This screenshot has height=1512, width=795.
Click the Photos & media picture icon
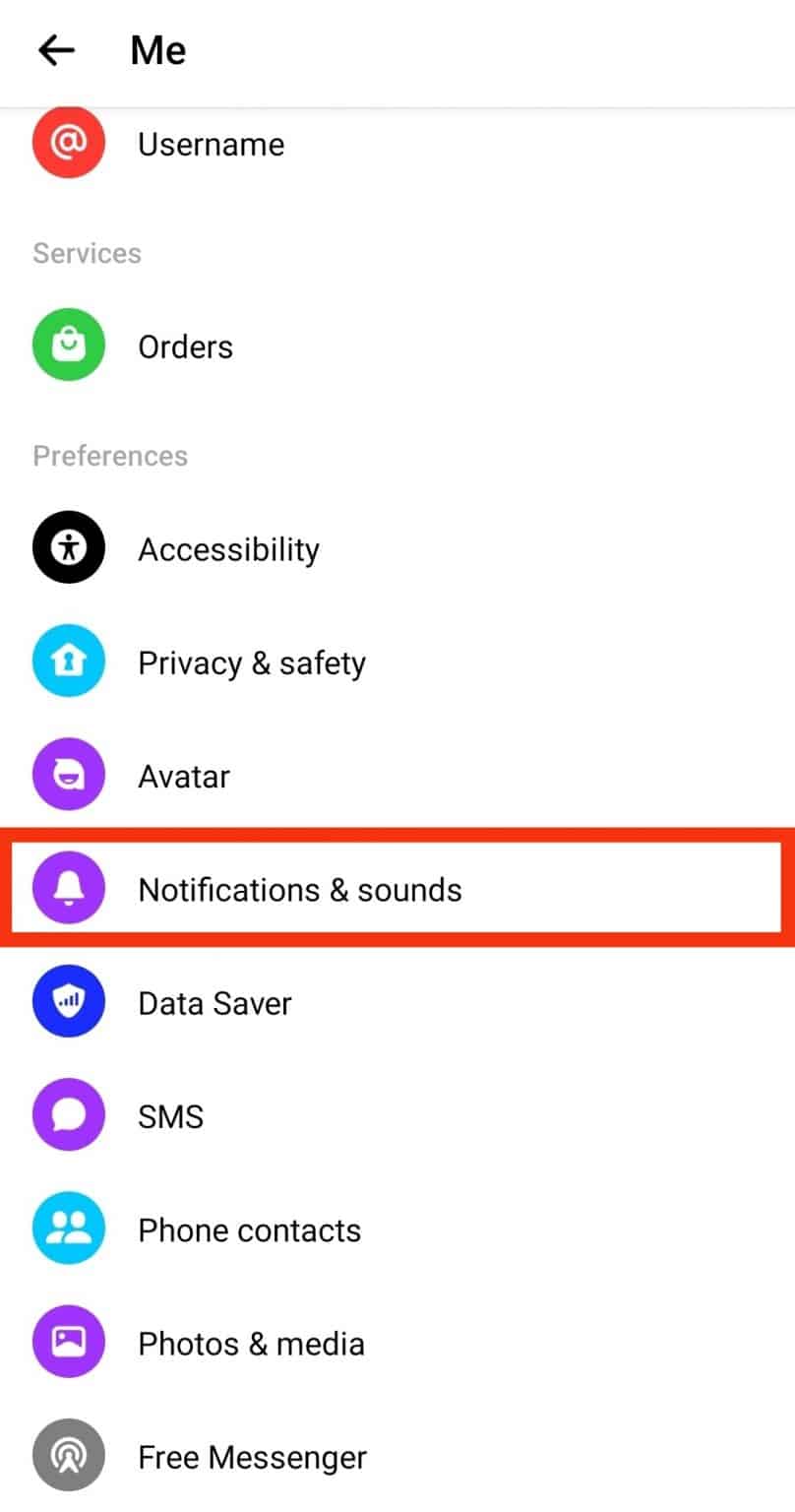point(68,1341)
